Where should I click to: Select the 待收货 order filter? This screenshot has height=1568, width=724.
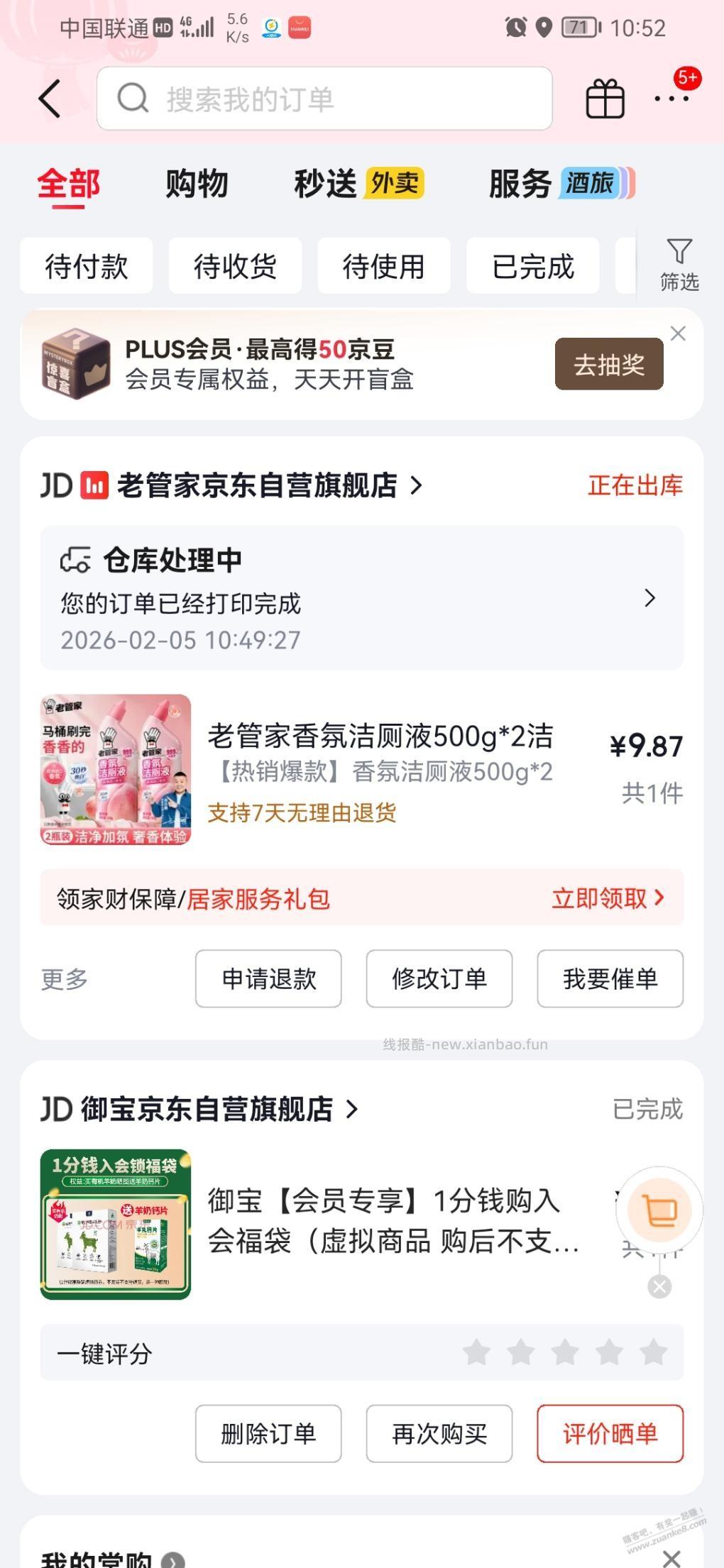pyautogui.click(x=234, y=266)
